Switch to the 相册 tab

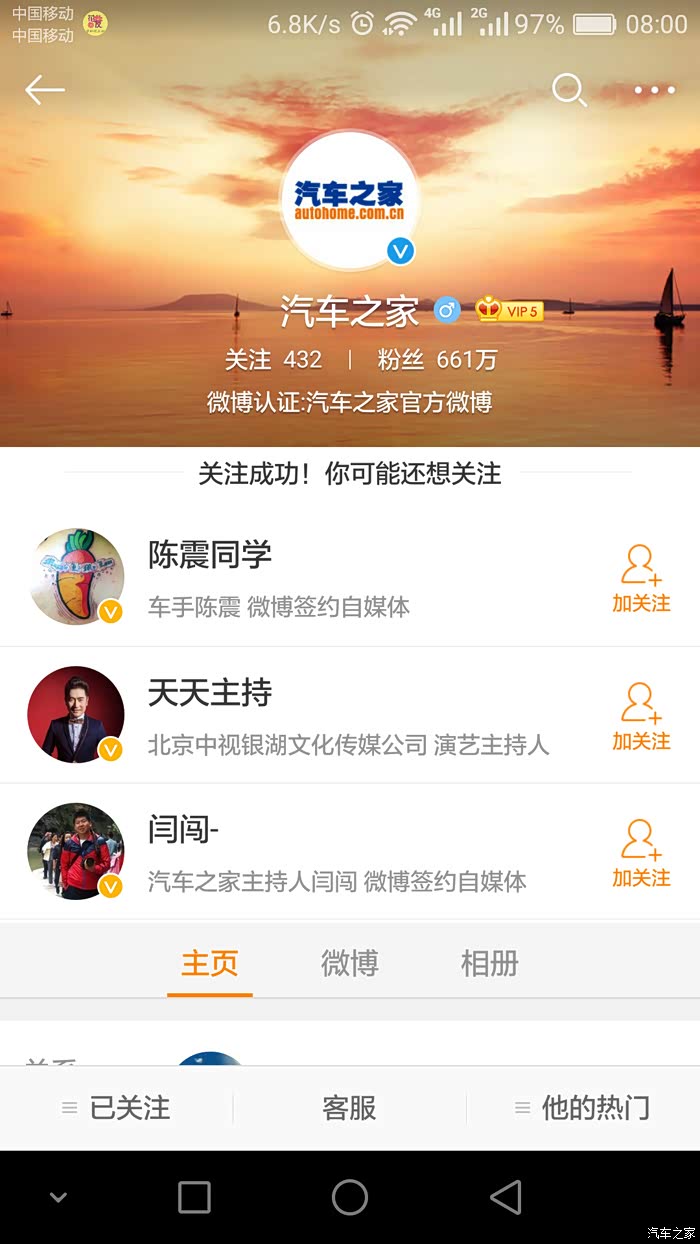pyautogui.click(x=489, y=964)
